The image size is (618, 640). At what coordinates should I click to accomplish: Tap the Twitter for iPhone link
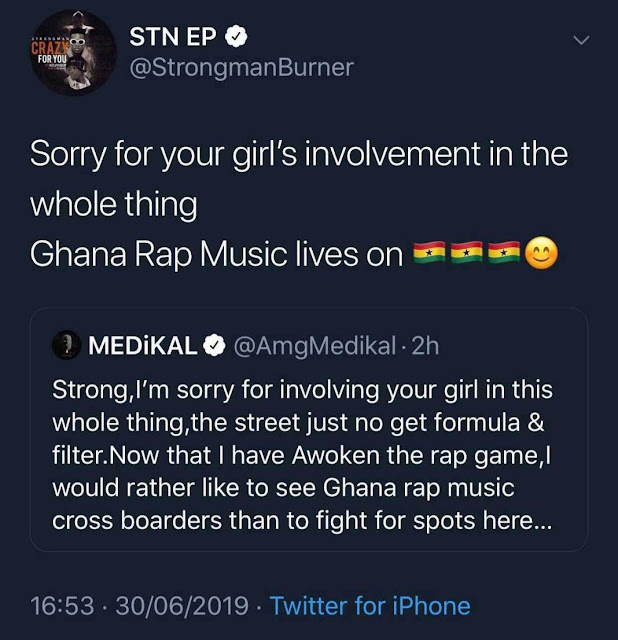370,605
